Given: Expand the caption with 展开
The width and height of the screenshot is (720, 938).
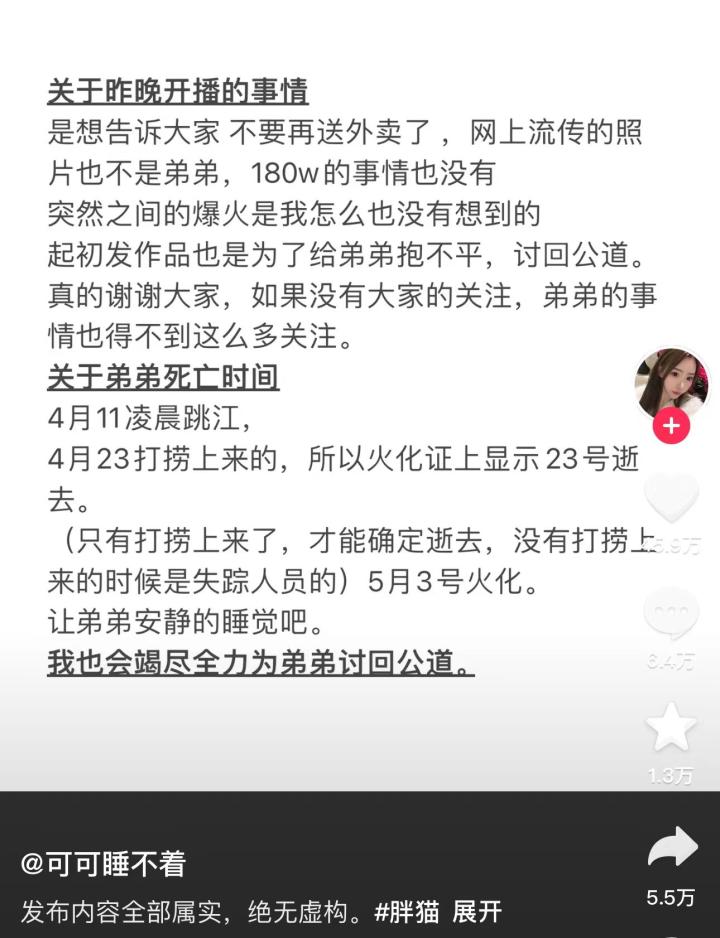Looking at the screenshot, I should [476, 912].
